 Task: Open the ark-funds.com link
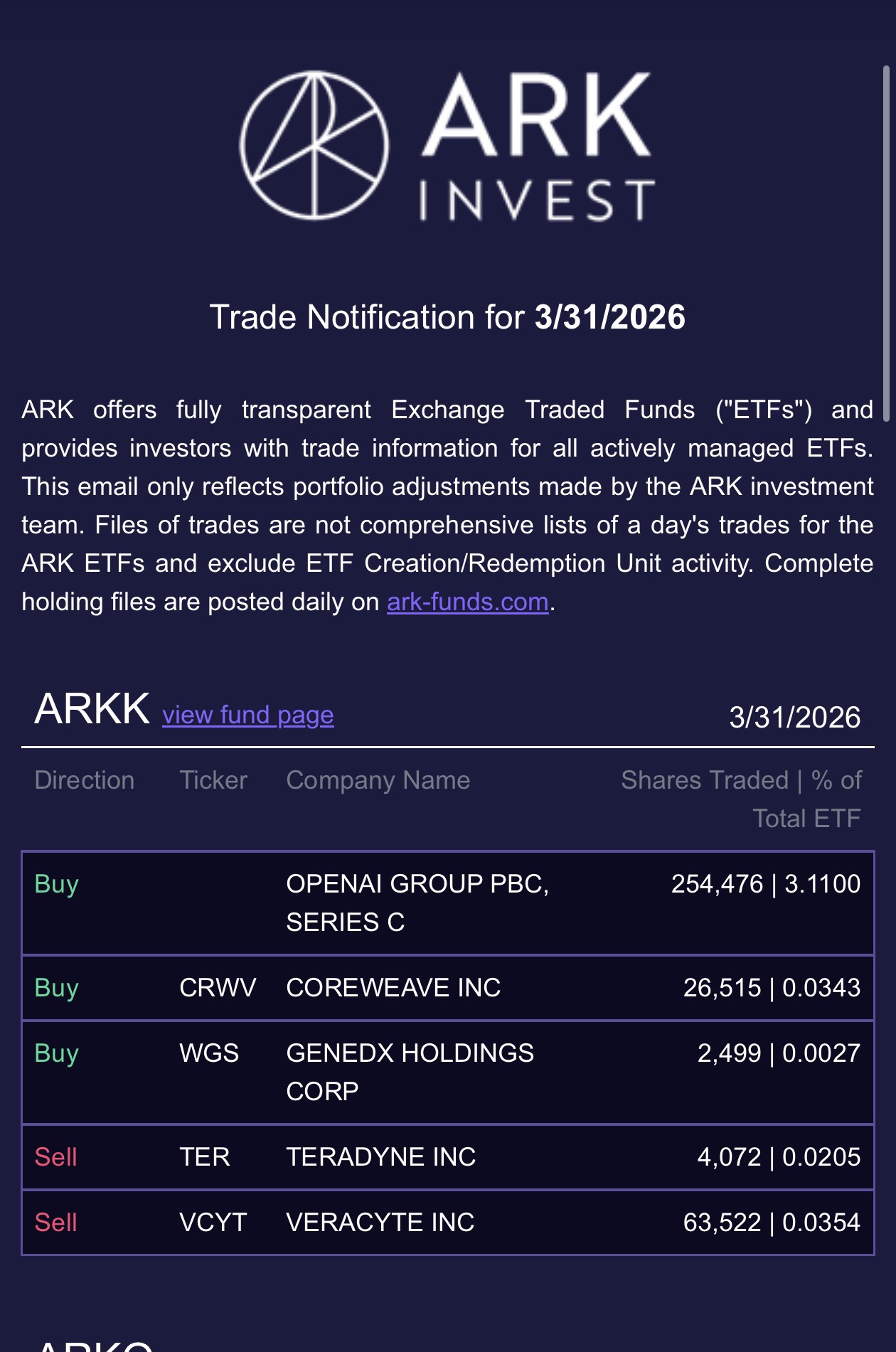[x=467, y=602]
